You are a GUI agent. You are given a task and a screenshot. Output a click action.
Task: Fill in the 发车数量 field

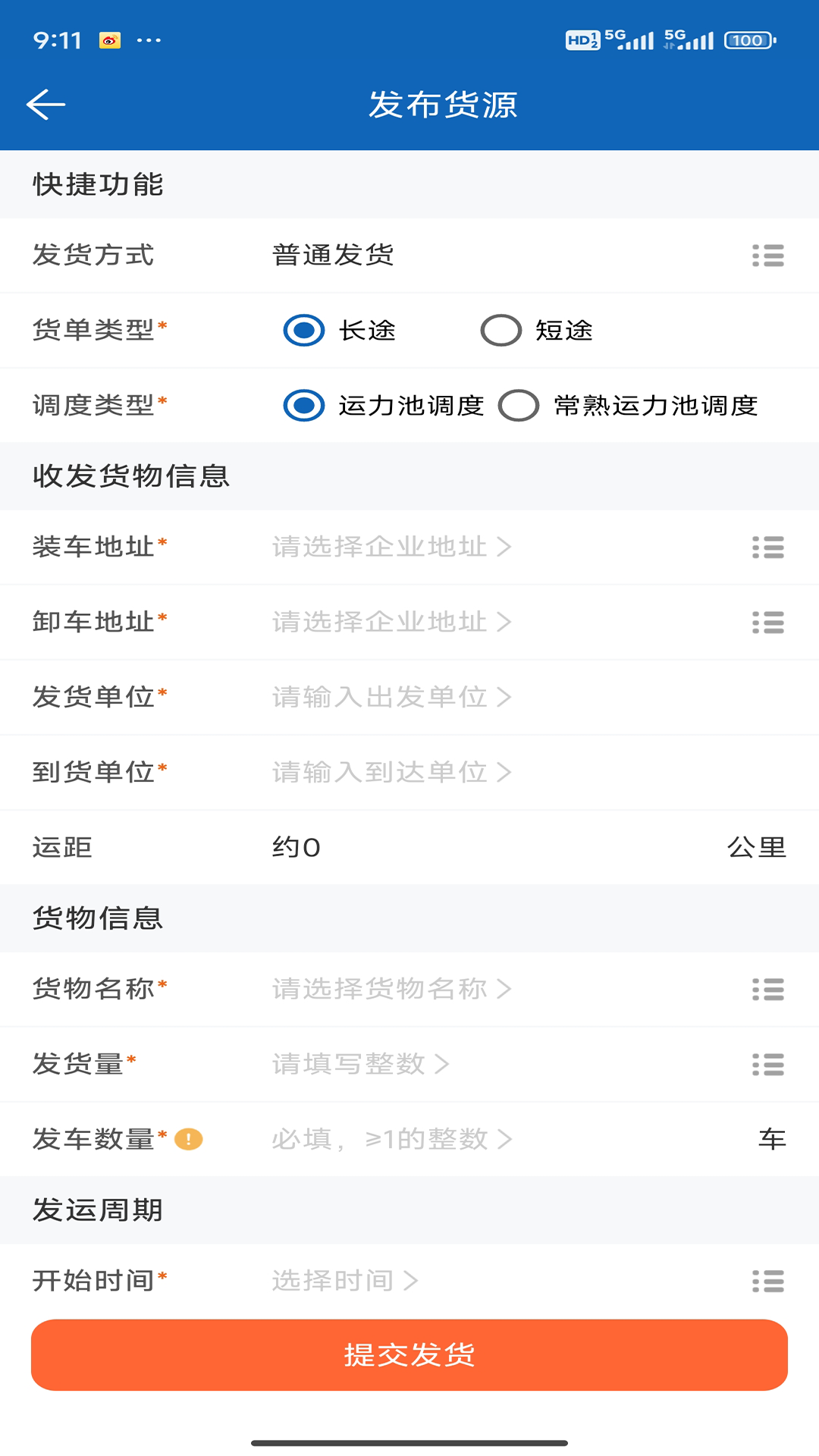[x=391, y=1139]
